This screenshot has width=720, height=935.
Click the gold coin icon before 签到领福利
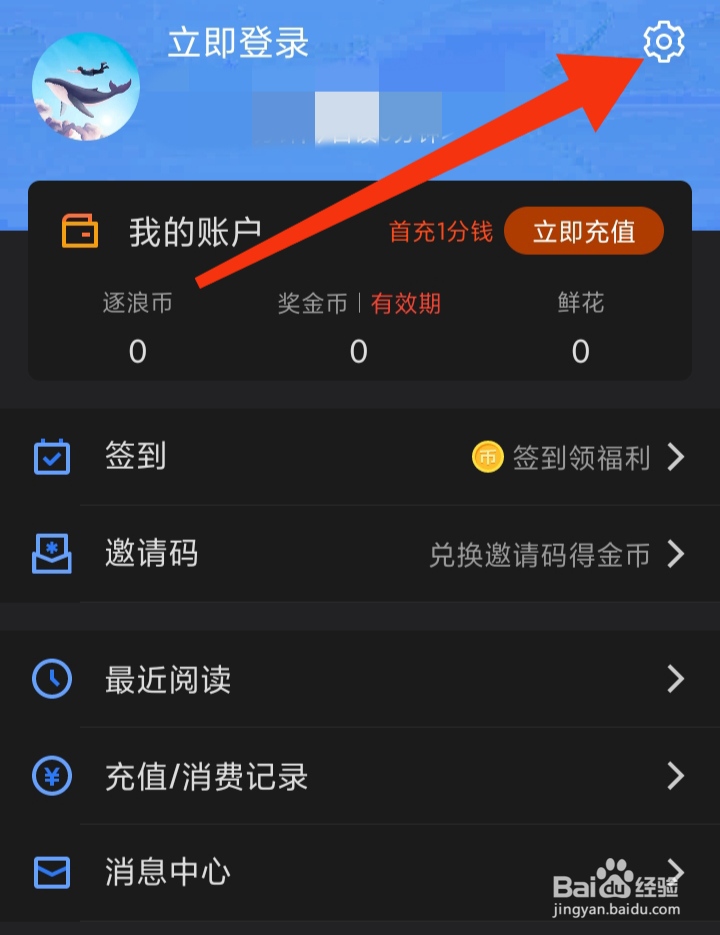click(487, 458)
